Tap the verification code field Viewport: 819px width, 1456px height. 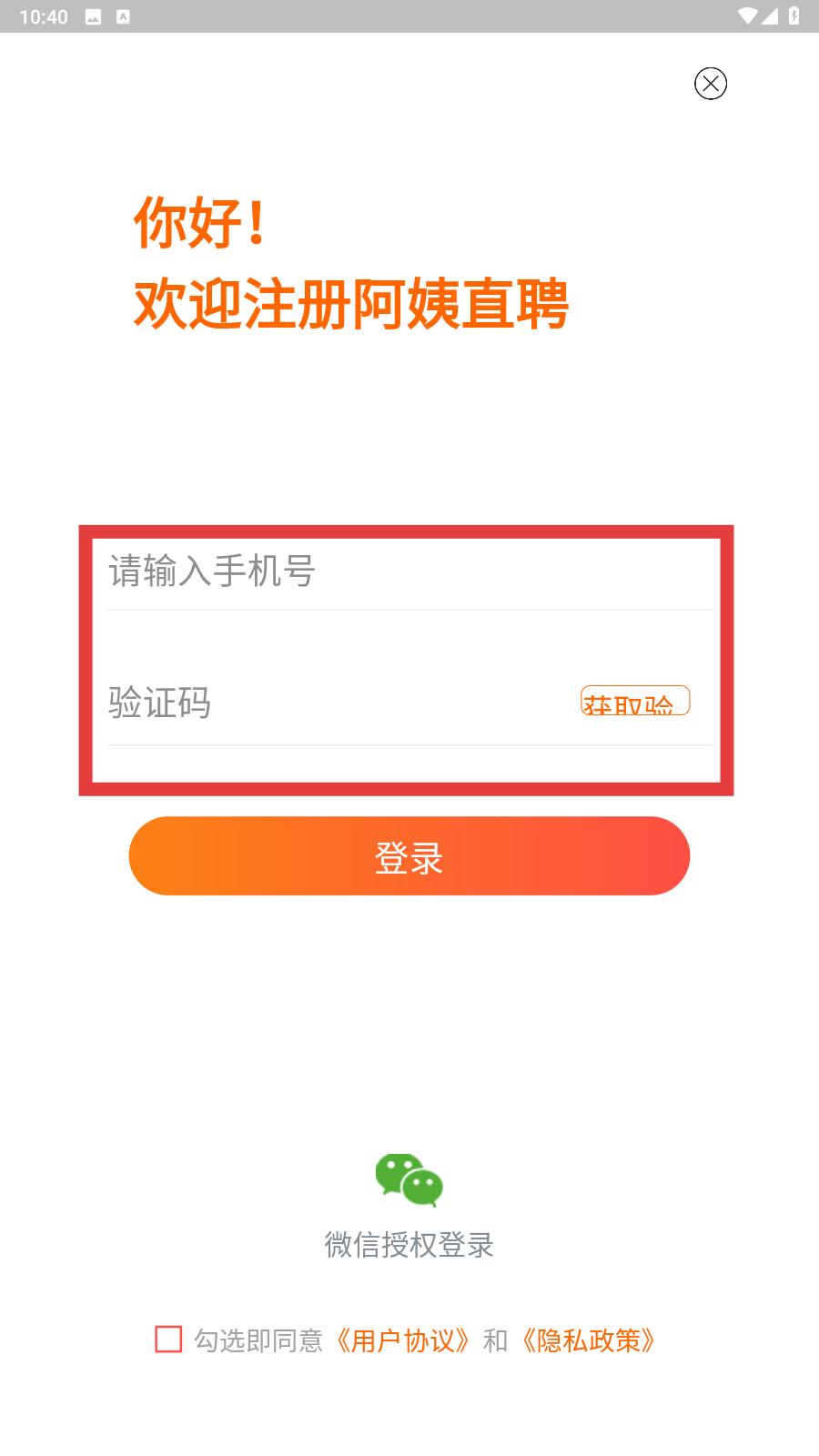click(339, 703)
